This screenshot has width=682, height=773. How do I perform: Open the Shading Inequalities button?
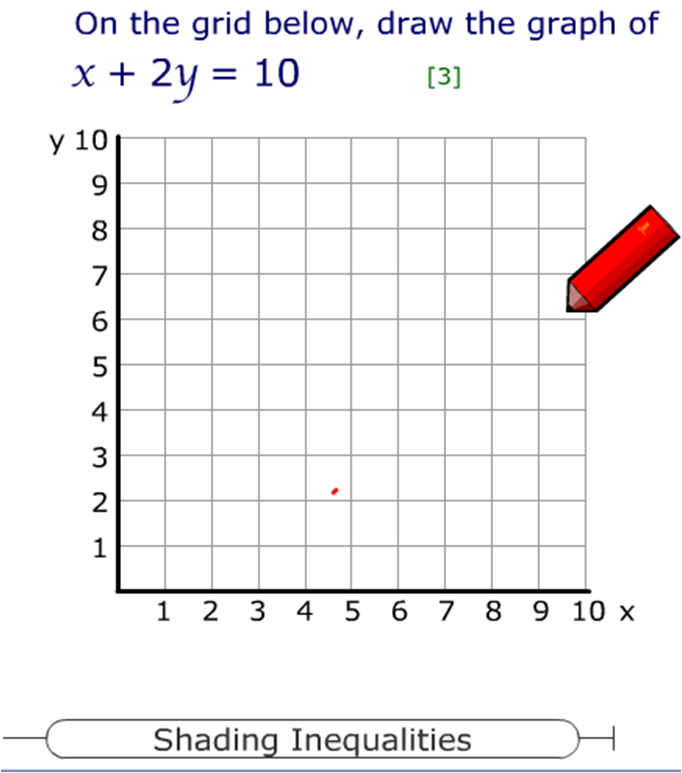tap(312, 740)
